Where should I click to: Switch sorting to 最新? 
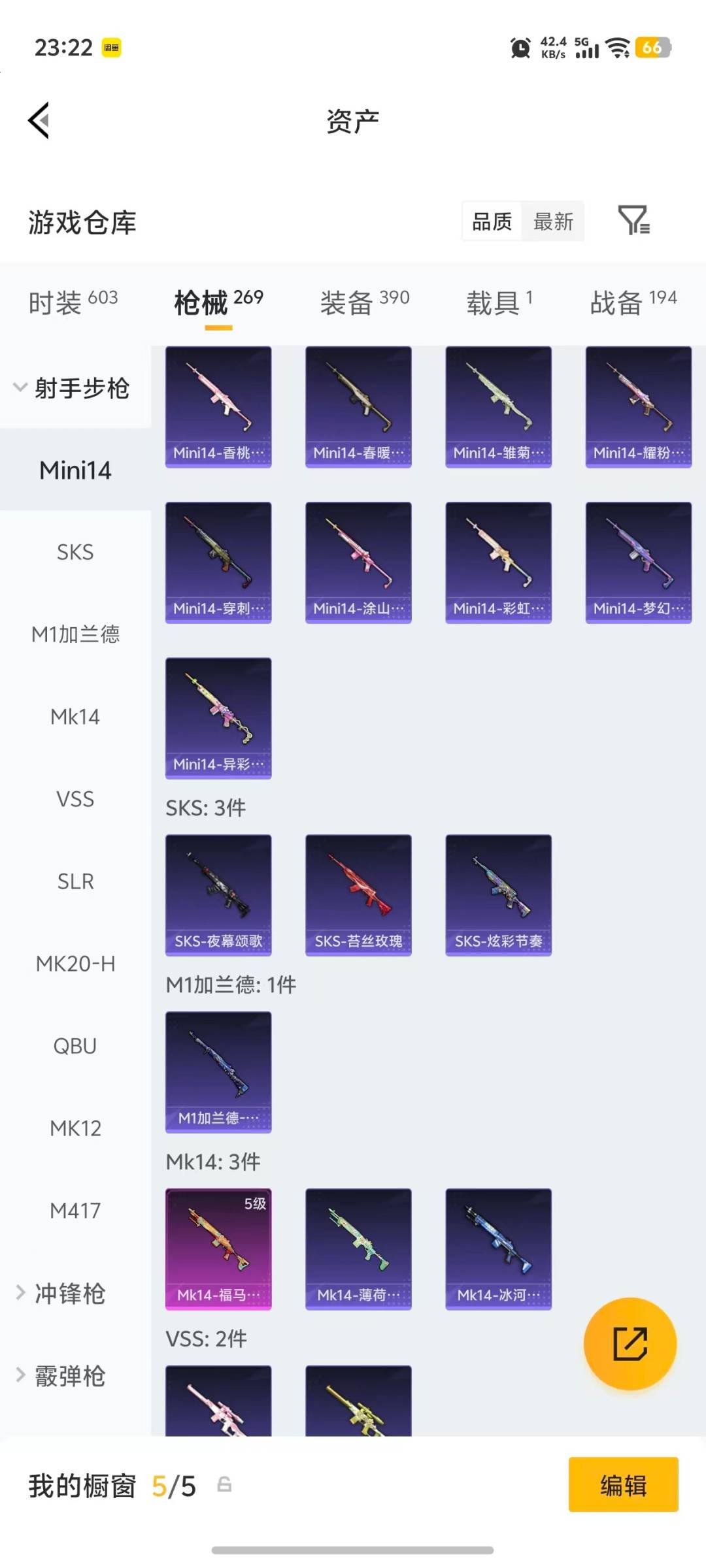coord(553,221)
